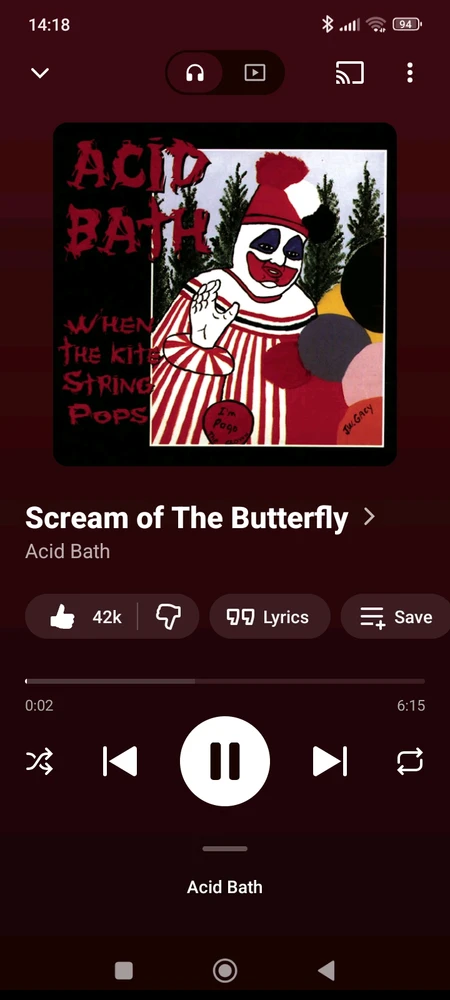450x1000 pixels.
Task: Toggle shuffle mode
Action: [40, 761]
